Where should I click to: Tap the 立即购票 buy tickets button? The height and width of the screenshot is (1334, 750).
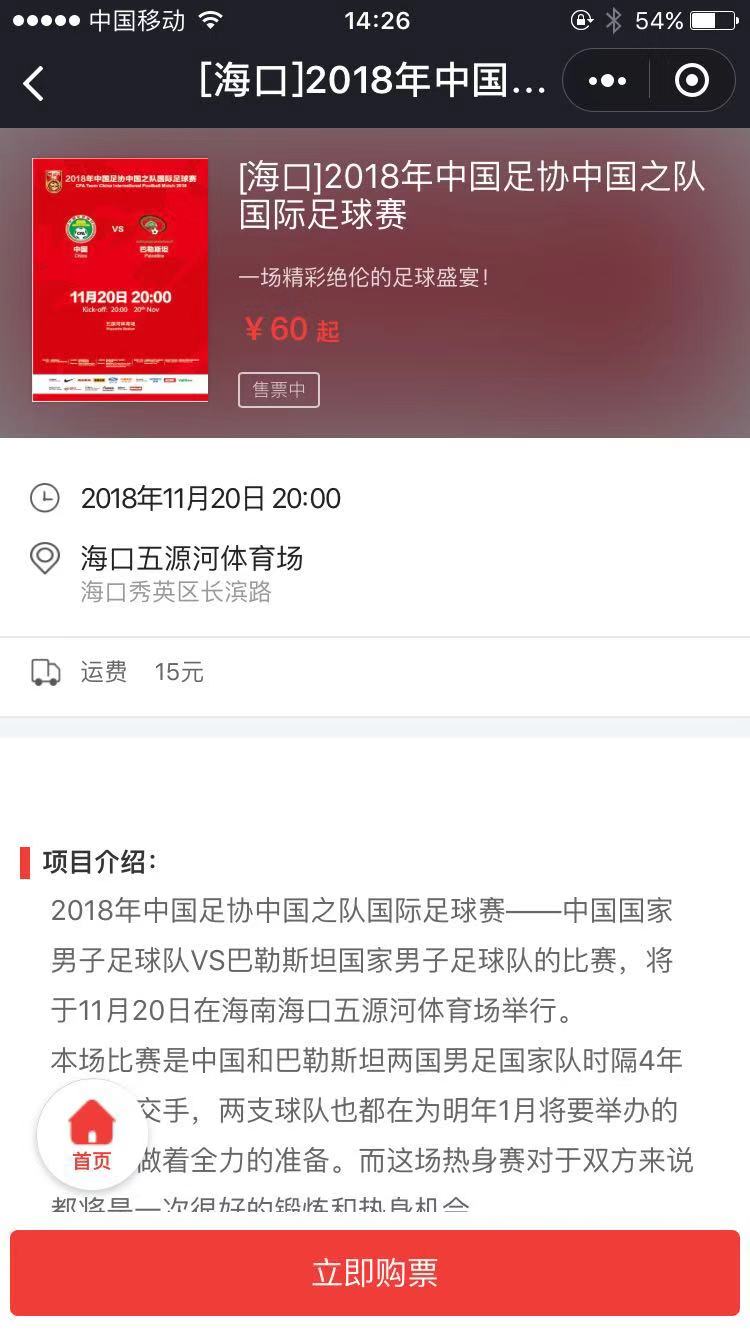375,1273
